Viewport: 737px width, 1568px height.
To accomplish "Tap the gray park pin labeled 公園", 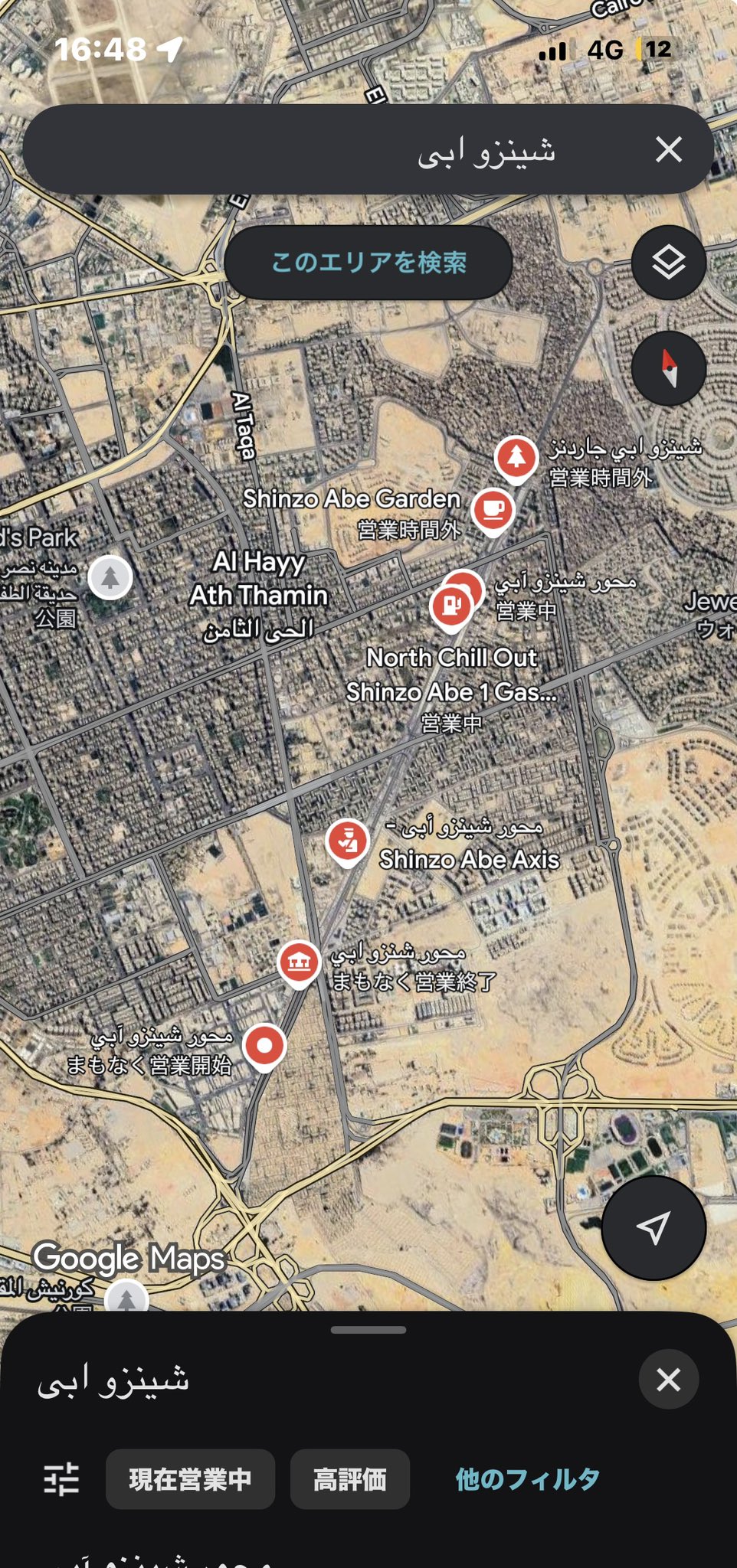I will (110, 577).
